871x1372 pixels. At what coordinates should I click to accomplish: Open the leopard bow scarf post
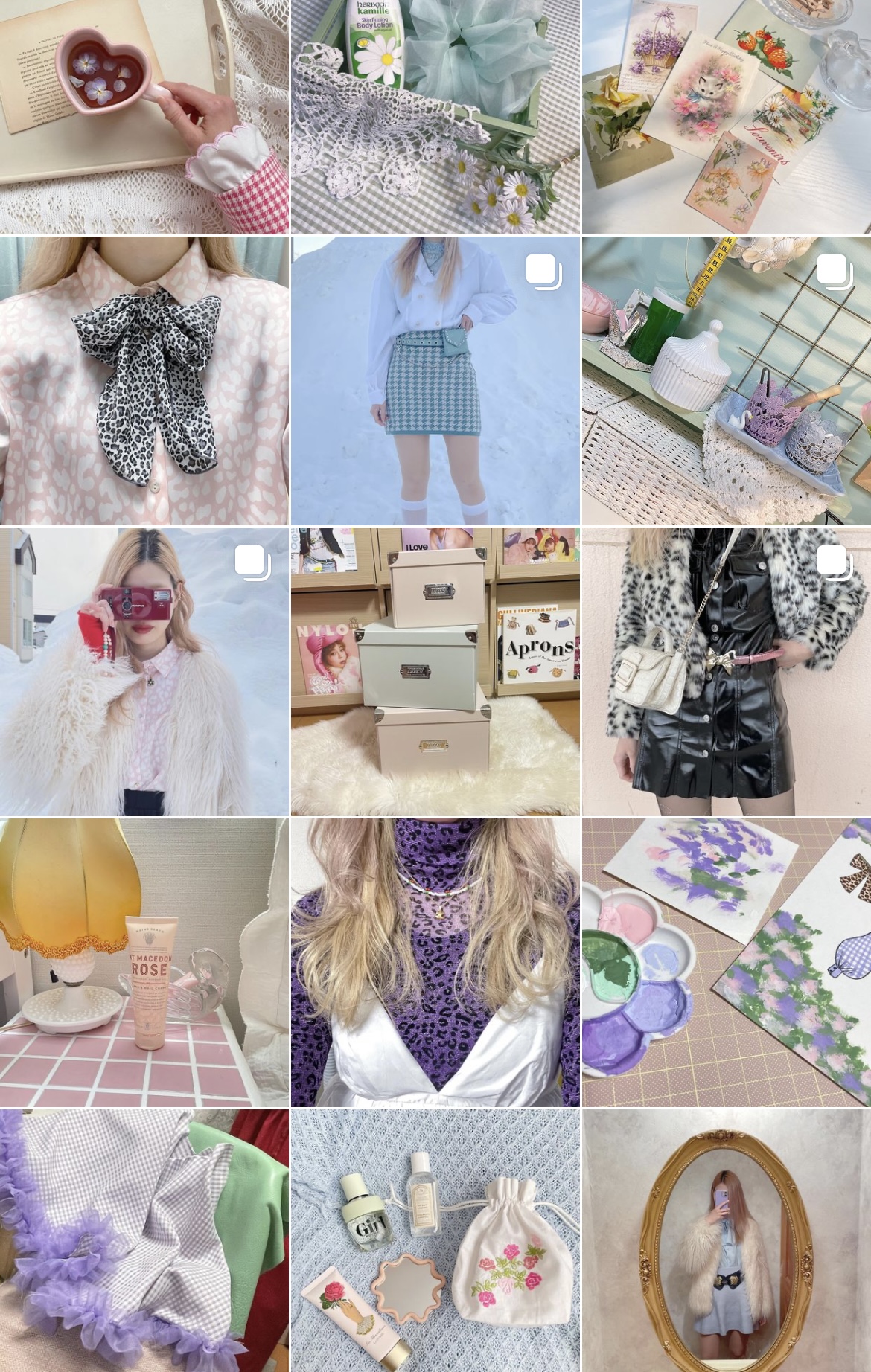[144, 381]
